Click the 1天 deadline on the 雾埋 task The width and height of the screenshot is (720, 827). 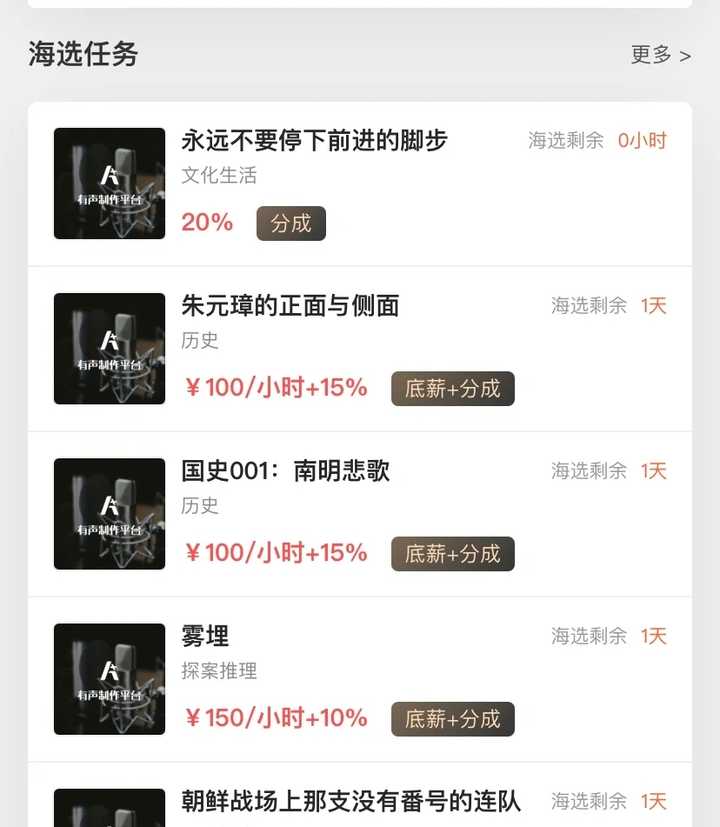(x=652, y=636)
